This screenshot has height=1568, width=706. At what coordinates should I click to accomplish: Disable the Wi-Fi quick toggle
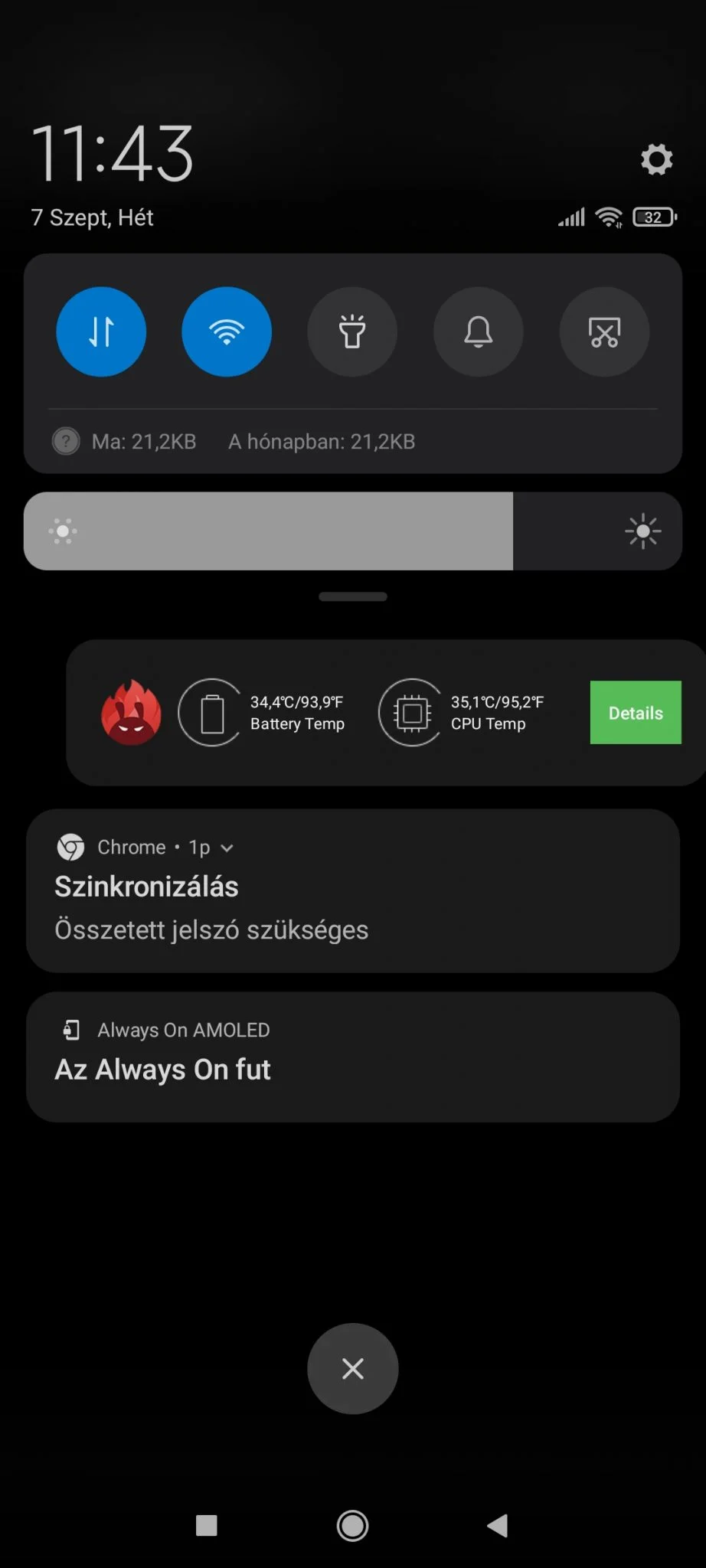[227, 332]
